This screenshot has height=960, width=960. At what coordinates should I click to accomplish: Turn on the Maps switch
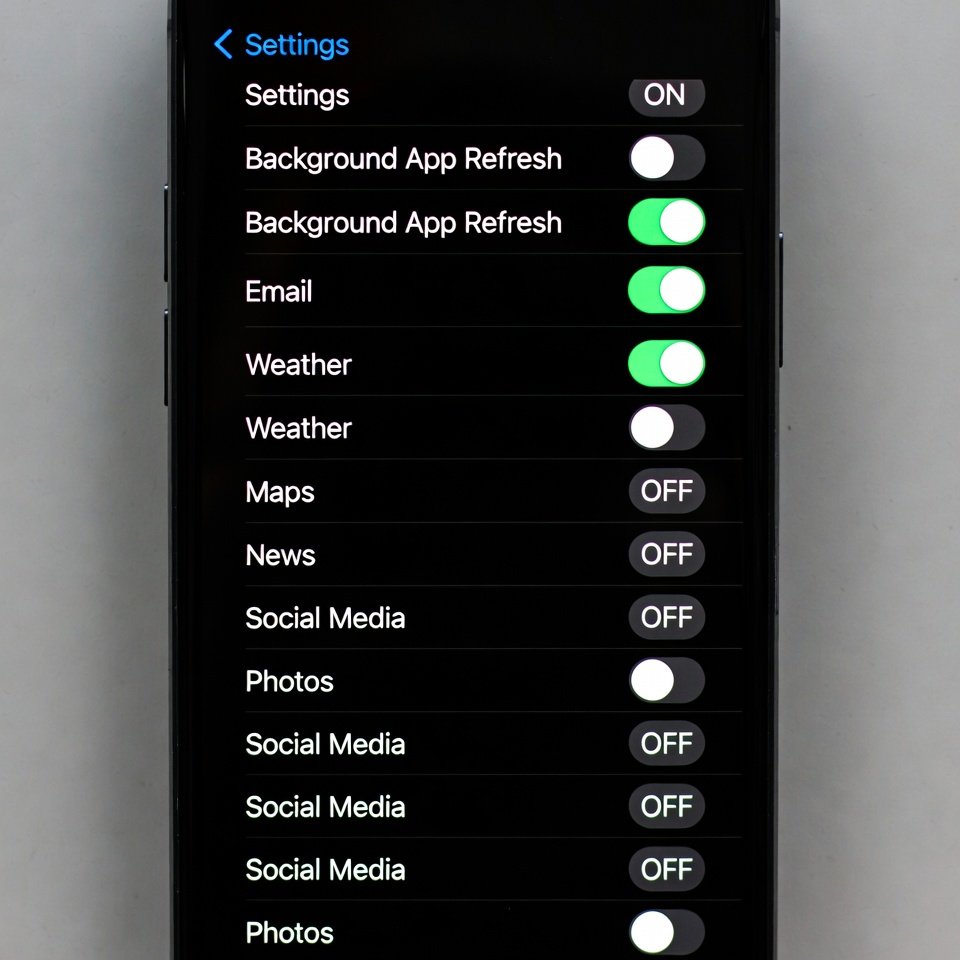click(x=666, y=491)
